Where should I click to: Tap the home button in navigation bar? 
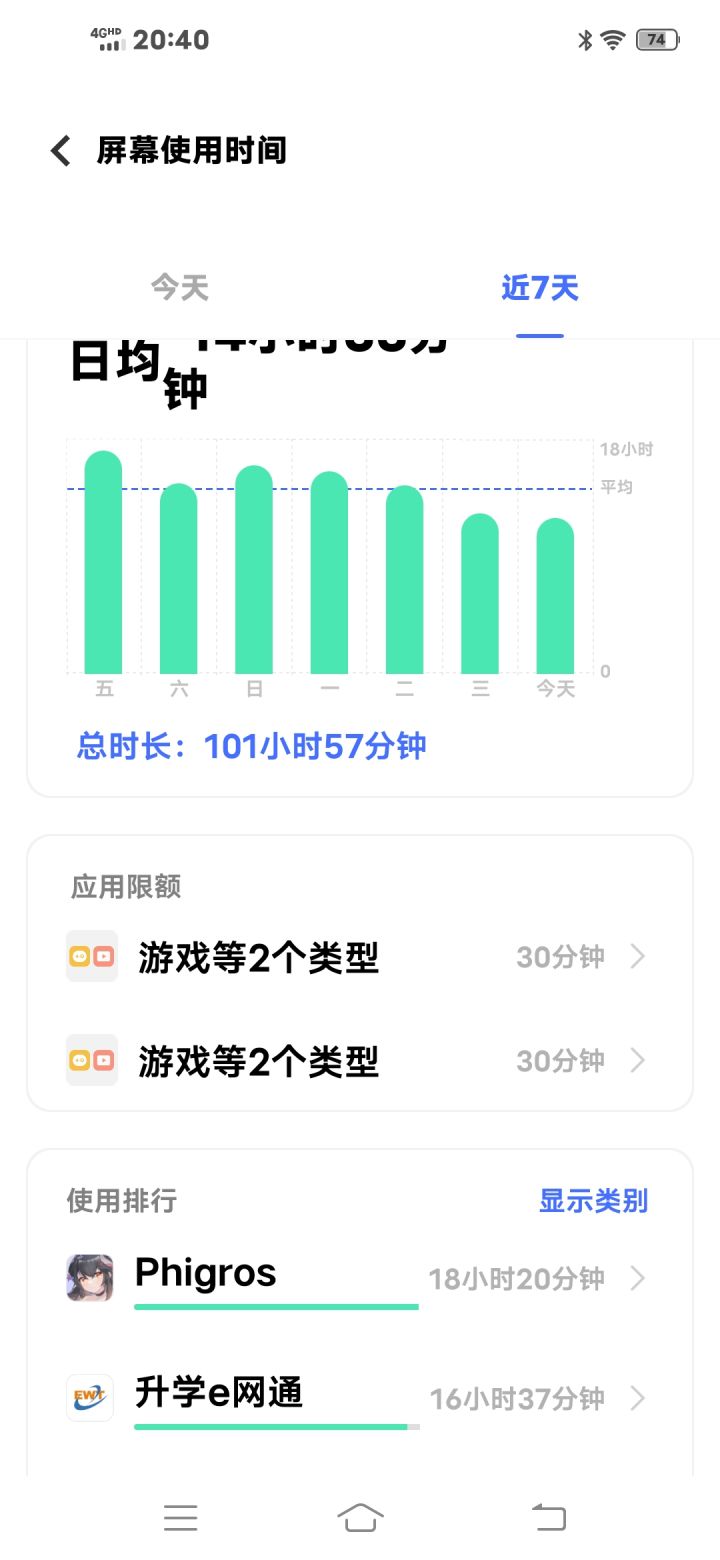point(360,1517)
